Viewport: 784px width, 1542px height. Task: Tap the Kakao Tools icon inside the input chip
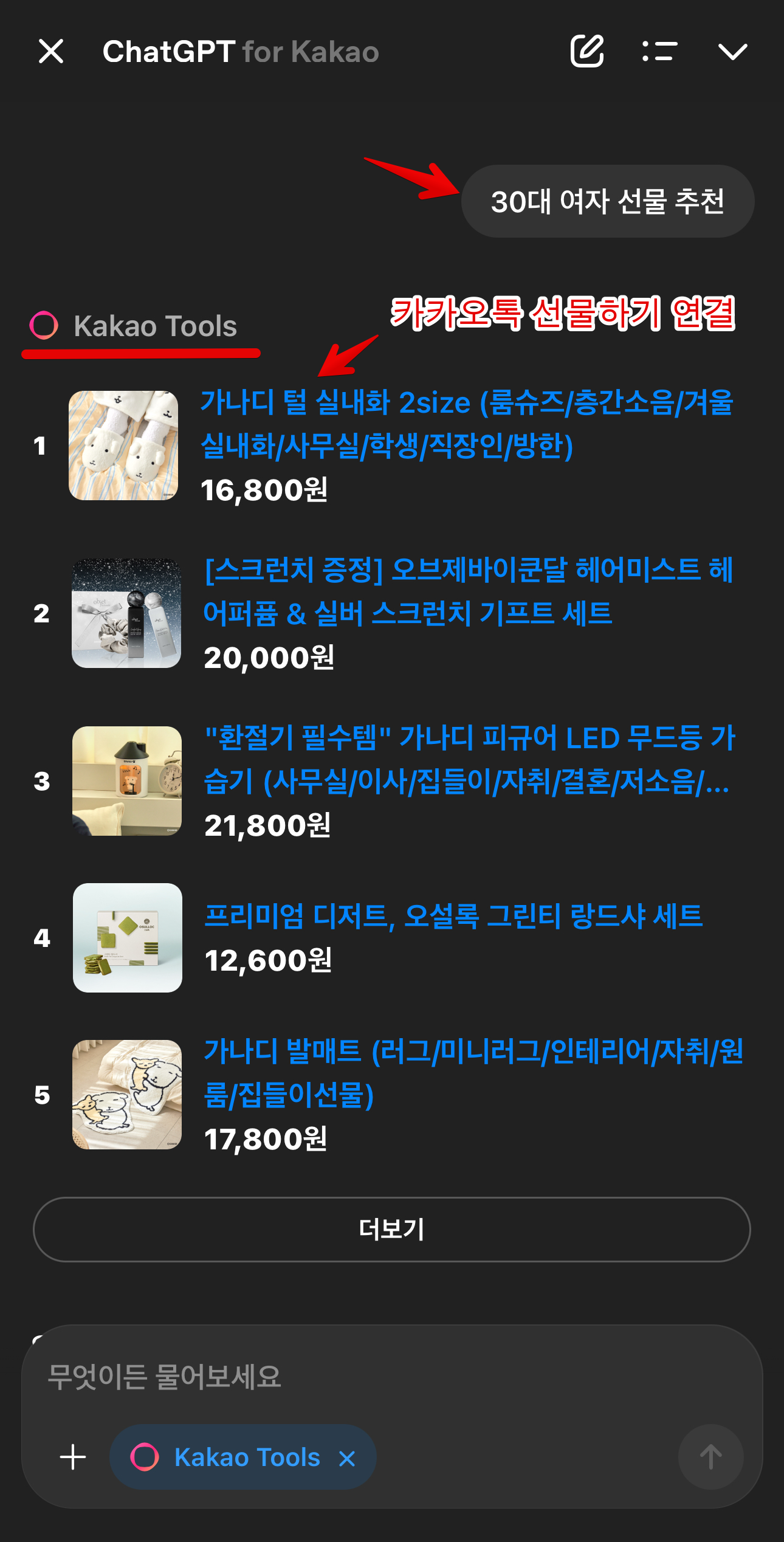(146, 1458)
